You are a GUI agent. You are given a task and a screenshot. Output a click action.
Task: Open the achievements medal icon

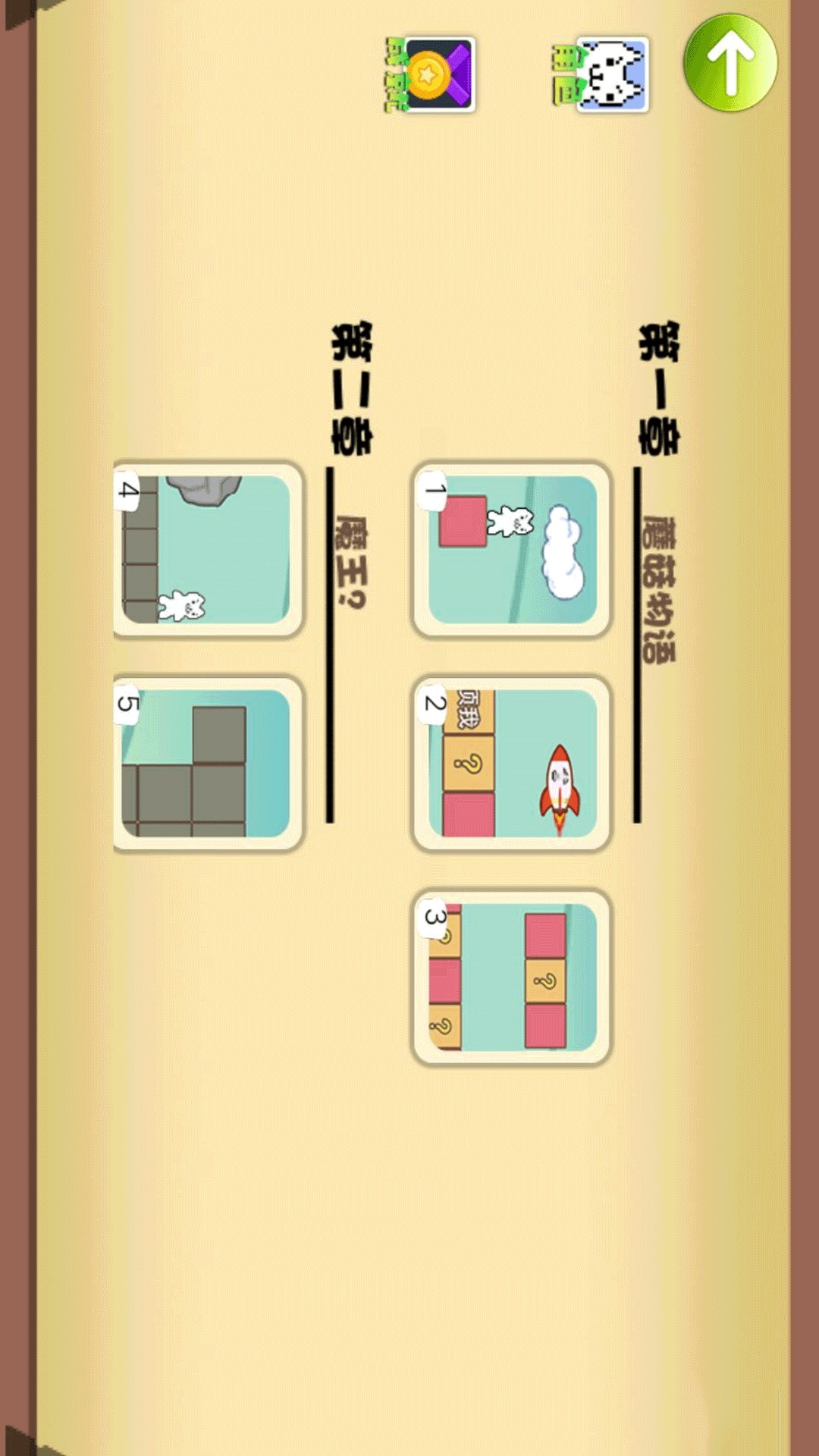coord(438,74)
